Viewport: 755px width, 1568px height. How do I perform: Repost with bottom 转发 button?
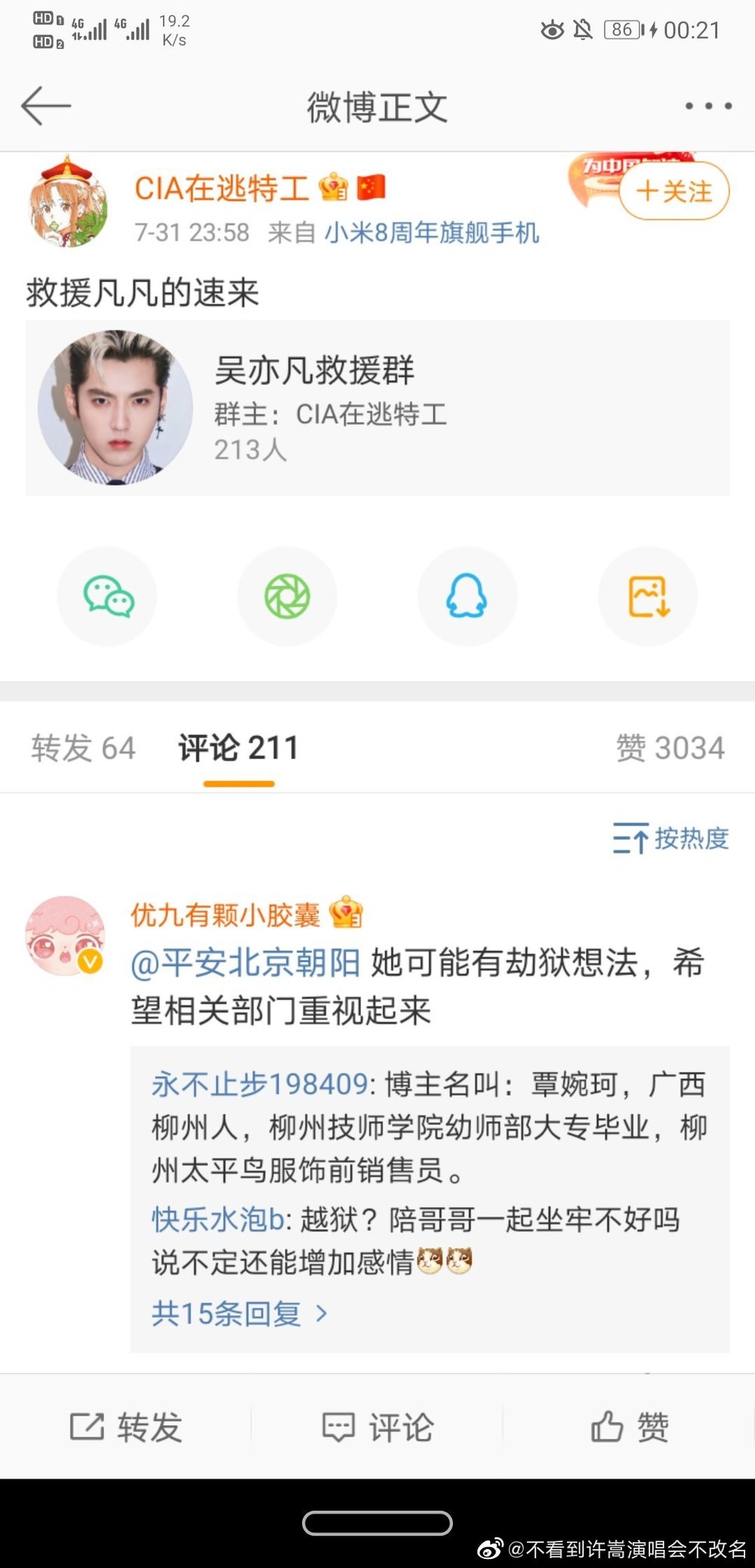coord(126,1427)
